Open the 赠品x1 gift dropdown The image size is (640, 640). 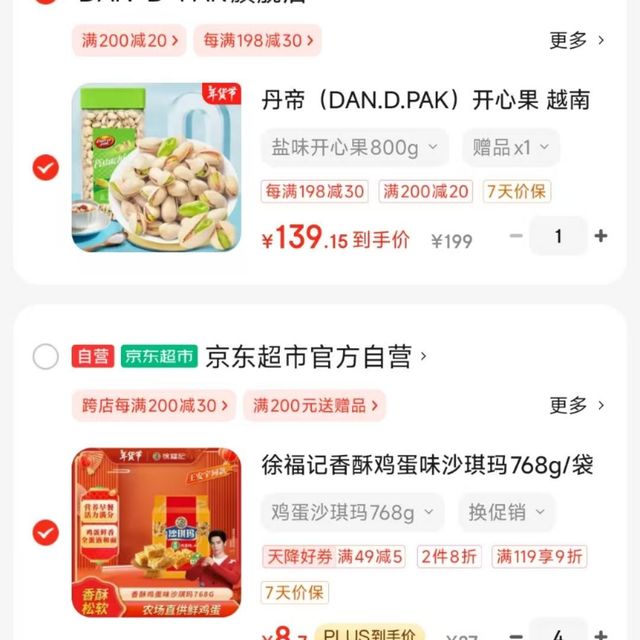(510, 148)
